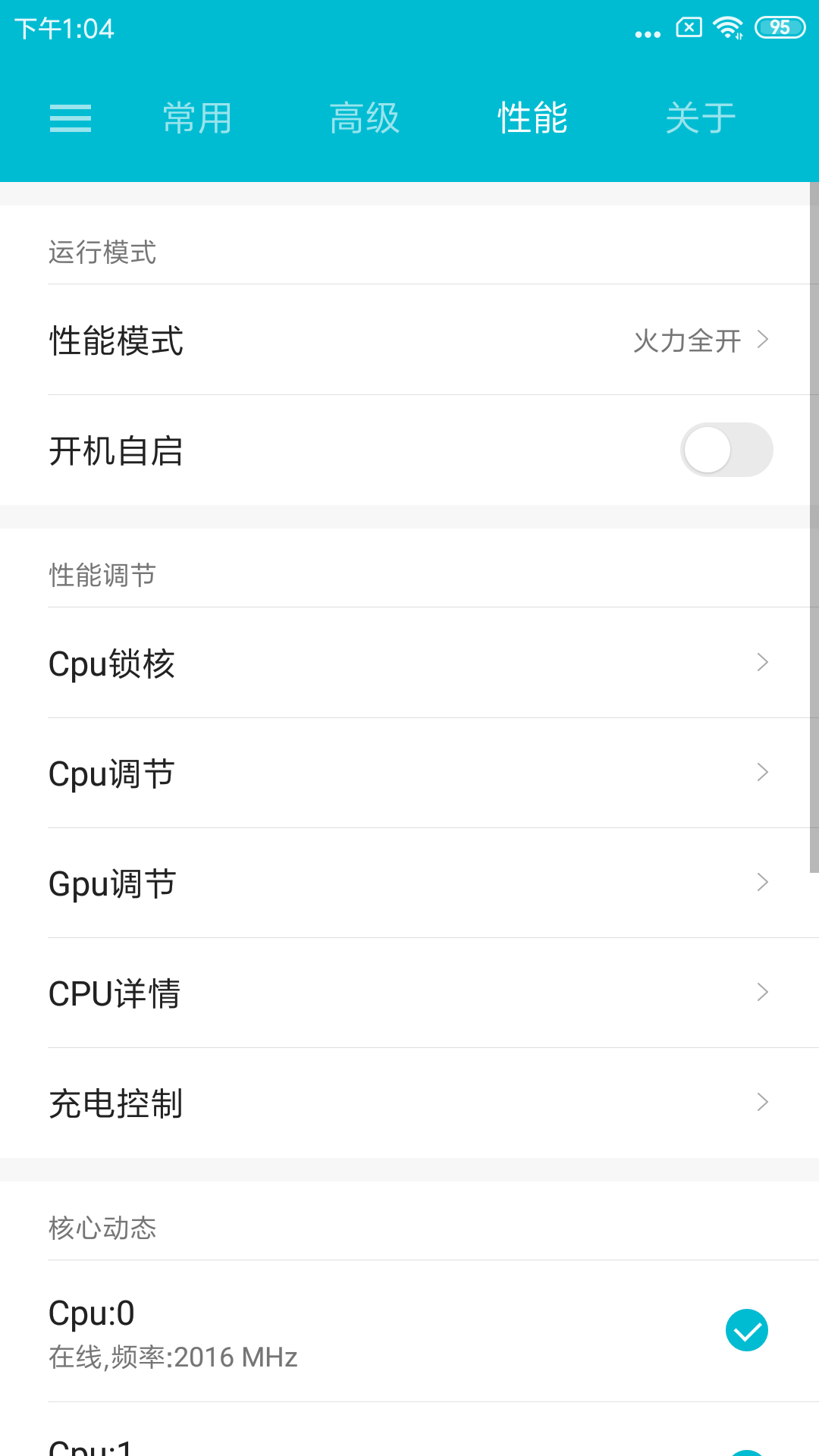819x1456 pixels.
Task: Enable the 开机自启 switch
Action: coord(726,450)
